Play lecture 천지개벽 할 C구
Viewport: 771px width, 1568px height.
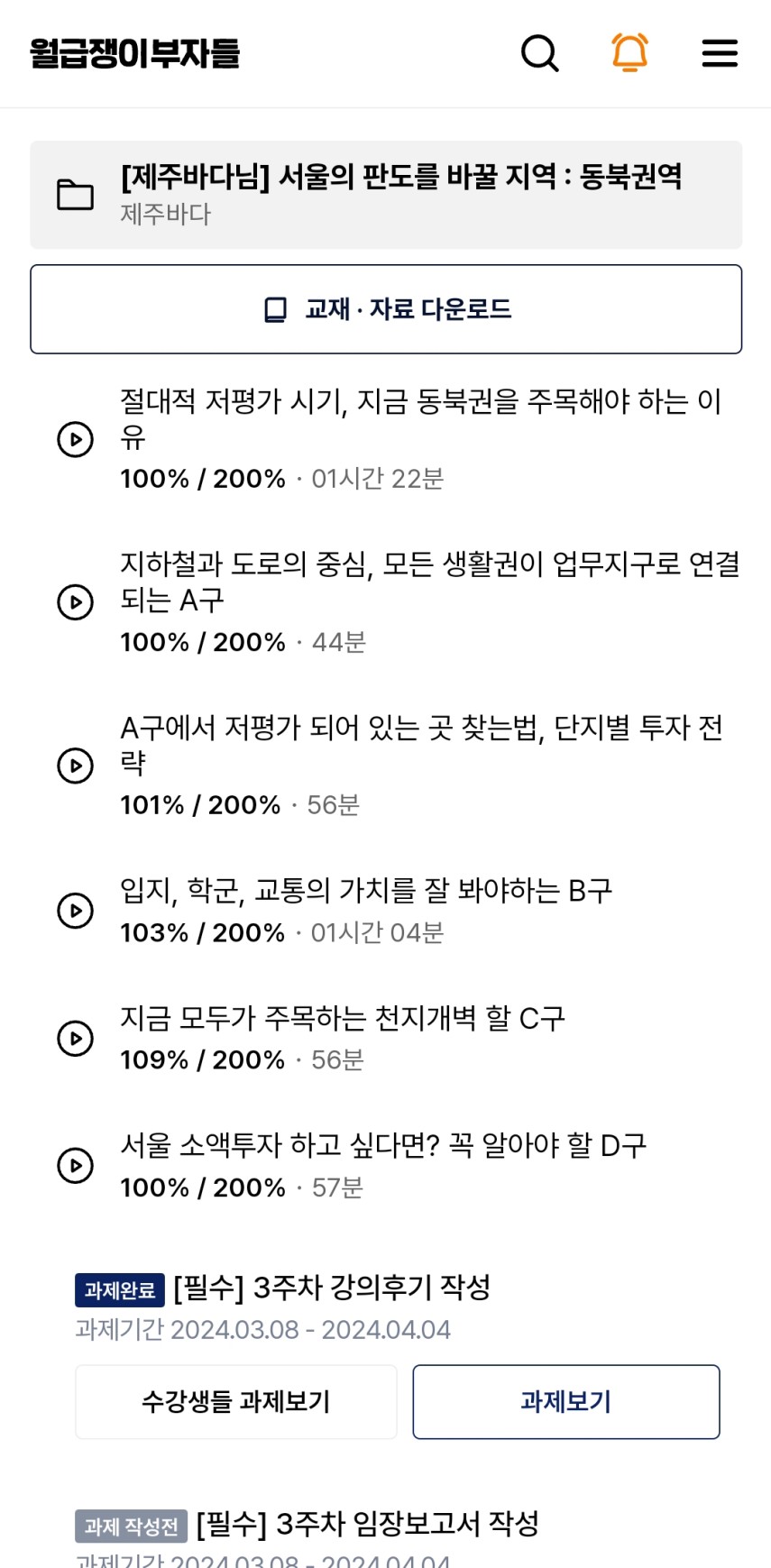pos(76,1039)
